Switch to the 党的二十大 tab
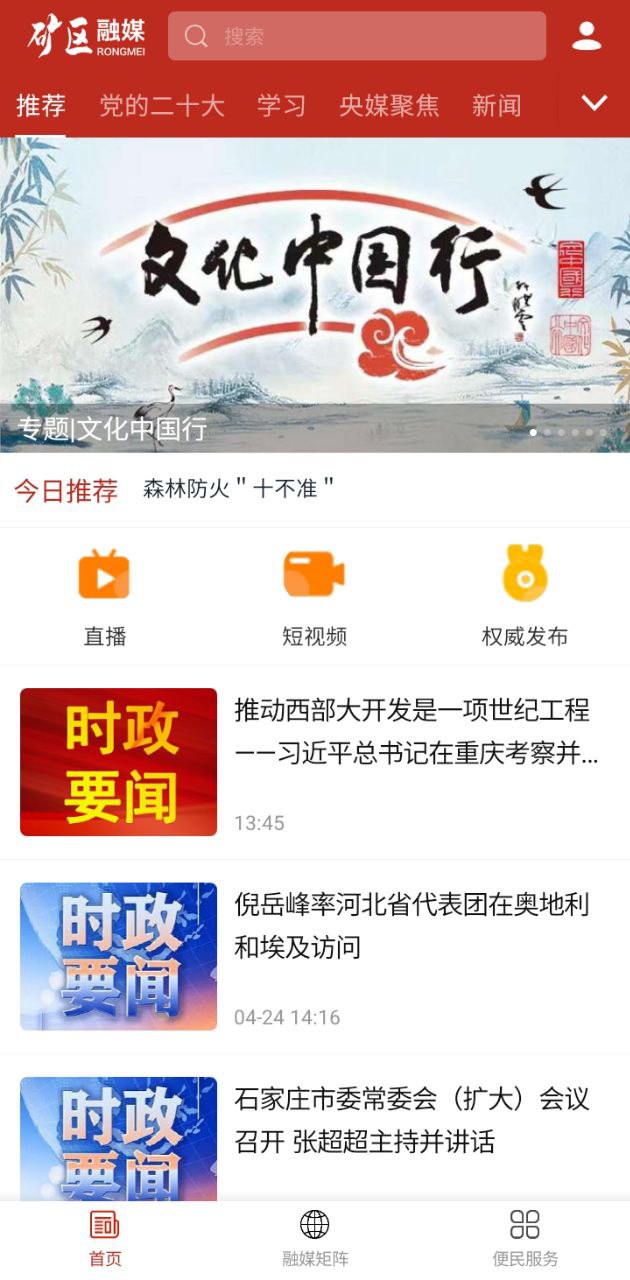The height and width of the screenshot is (1280, 630). tap(162, 105)
